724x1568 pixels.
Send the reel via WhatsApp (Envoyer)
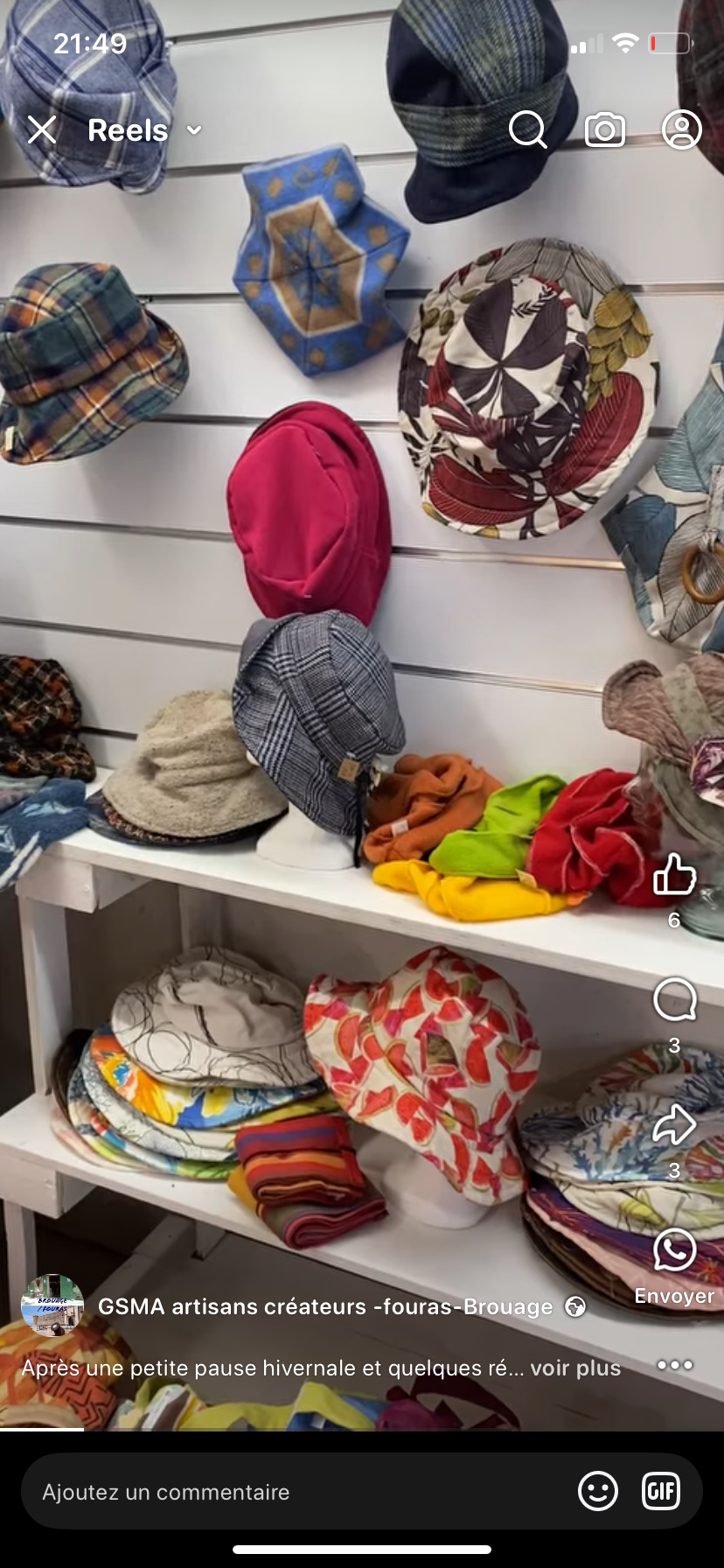[x=674, y=1251]
